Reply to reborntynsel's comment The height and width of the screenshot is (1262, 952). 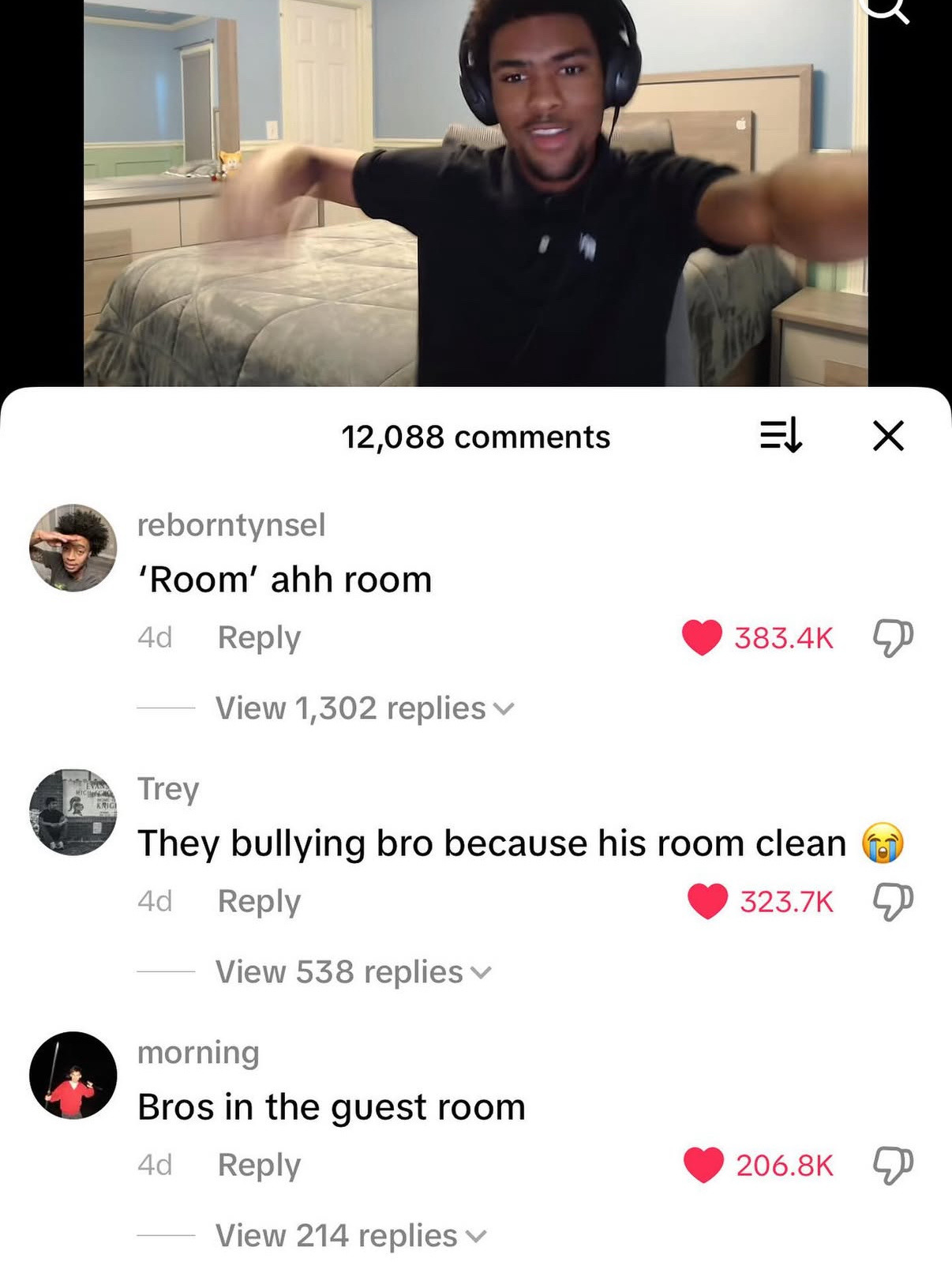pyautogui.click(x=259, y=637)
